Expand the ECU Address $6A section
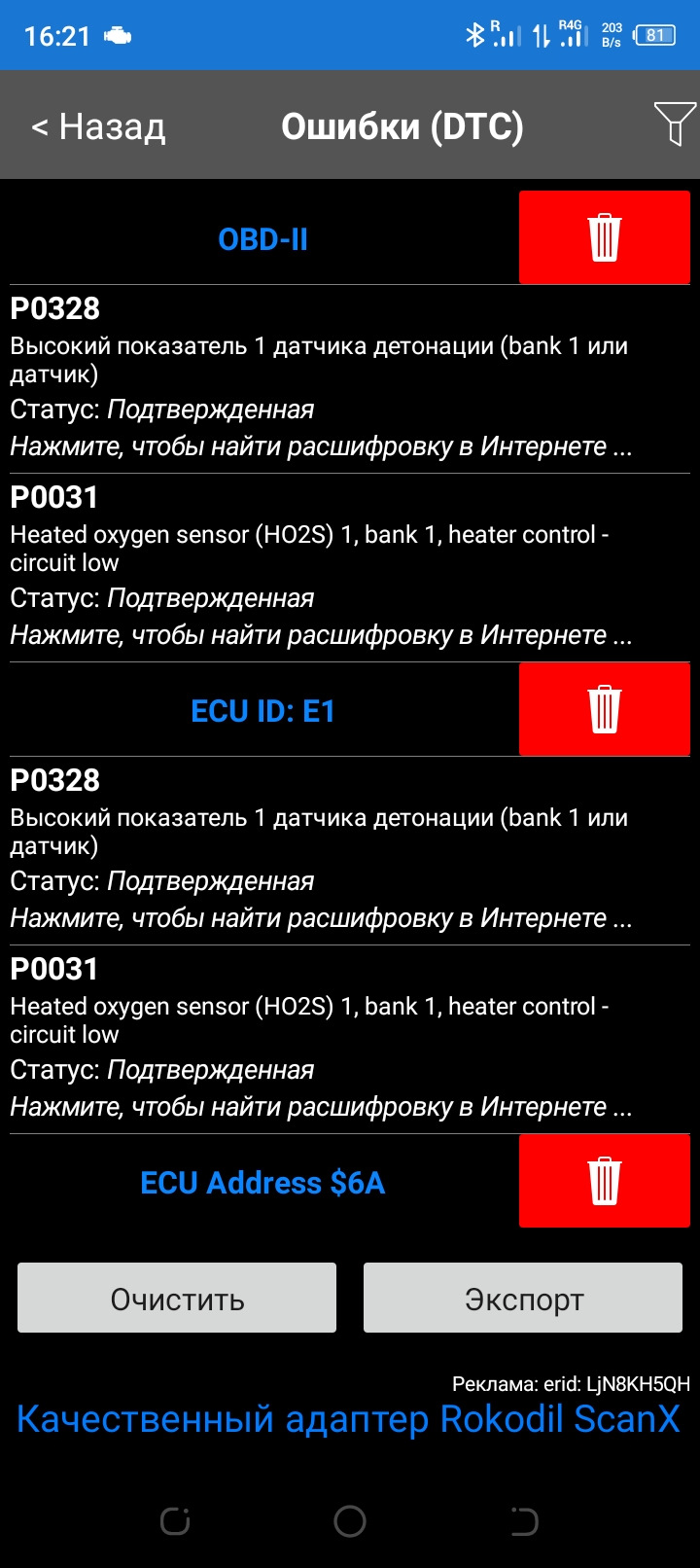This screenshot has width=700, height=1568. tap(262, 1183)
